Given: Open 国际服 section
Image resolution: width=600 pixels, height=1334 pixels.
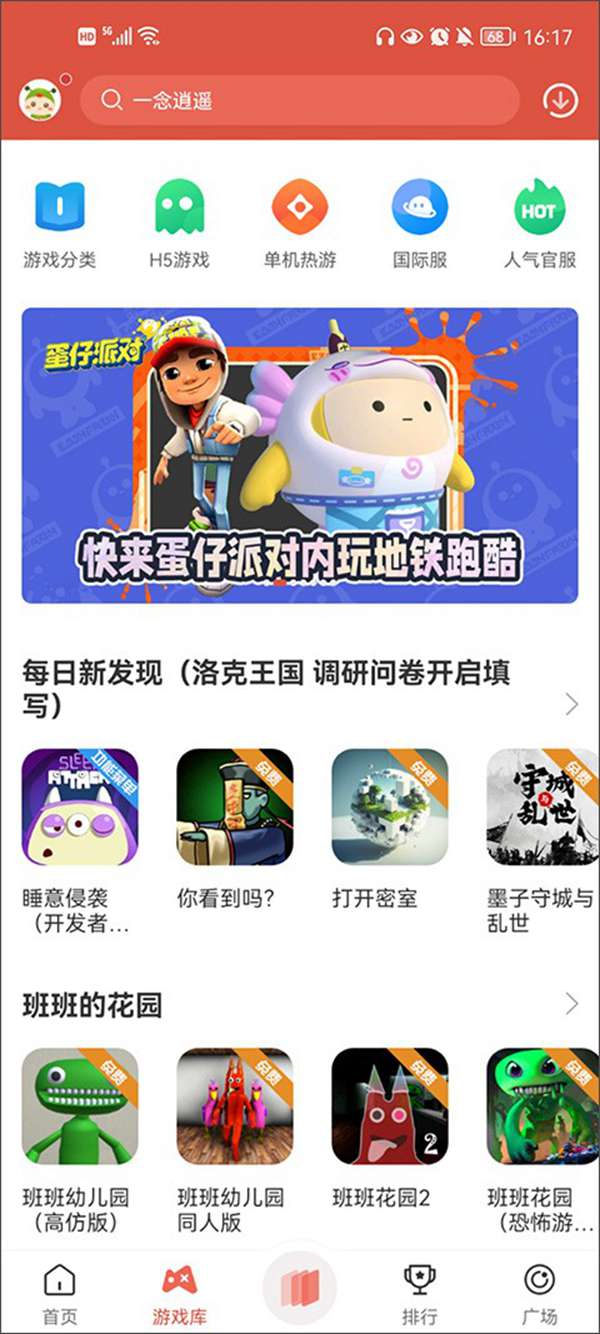Looking at the screenshot, I should [x=419, y=224].
